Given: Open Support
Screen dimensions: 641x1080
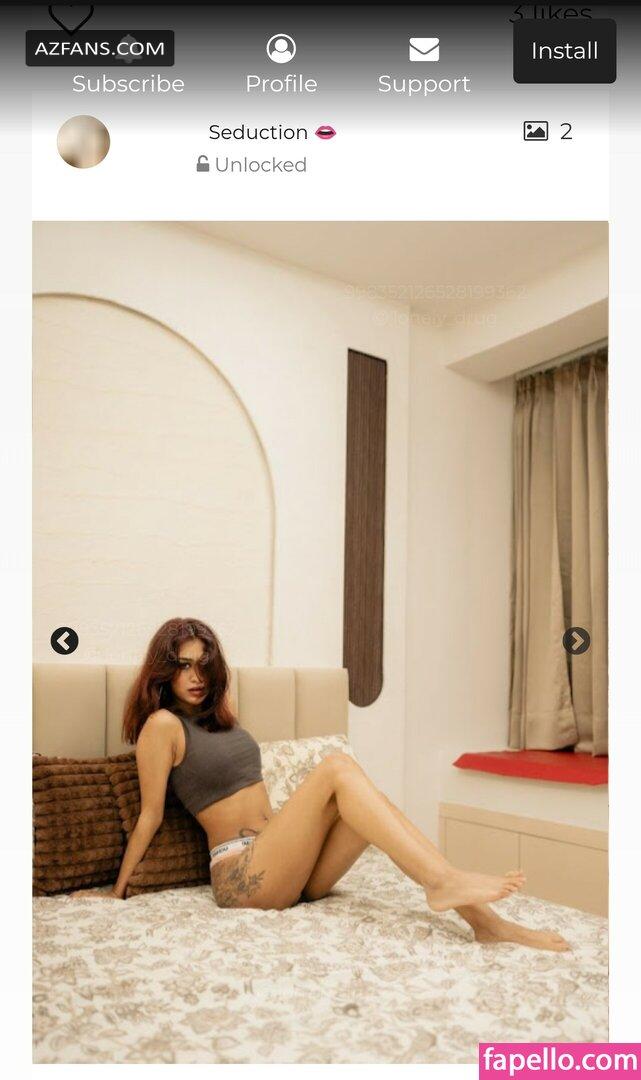Looking at the screenshot, I should point(424,66).
